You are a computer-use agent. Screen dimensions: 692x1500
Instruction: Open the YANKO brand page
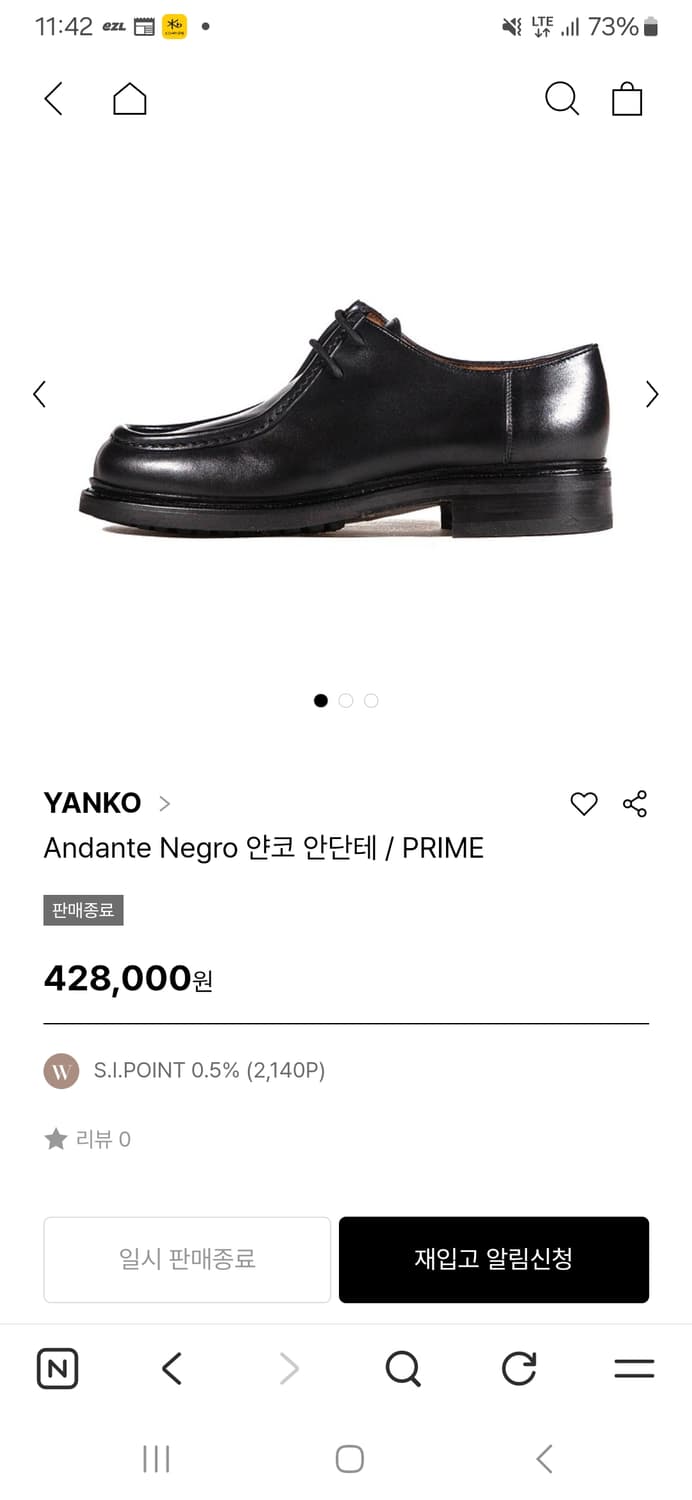106,803
